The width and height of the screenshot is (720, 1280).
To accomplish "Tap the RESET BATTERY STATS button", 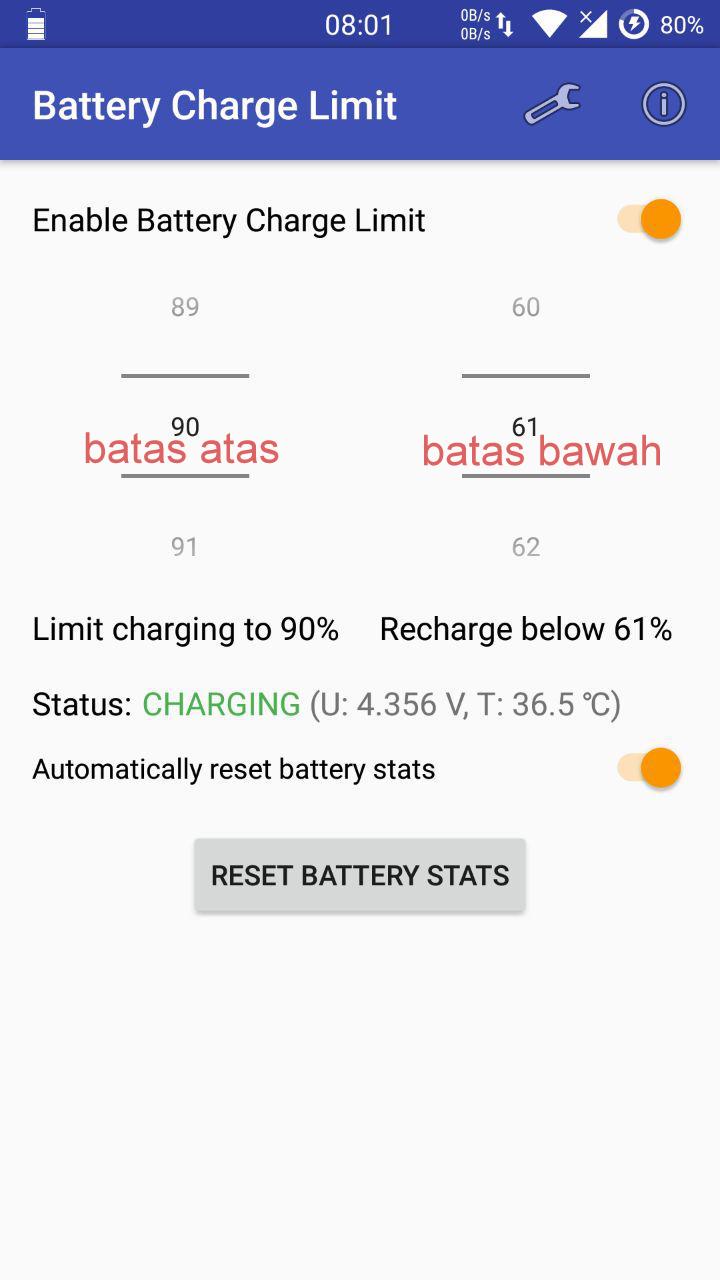I will (360, 875).
